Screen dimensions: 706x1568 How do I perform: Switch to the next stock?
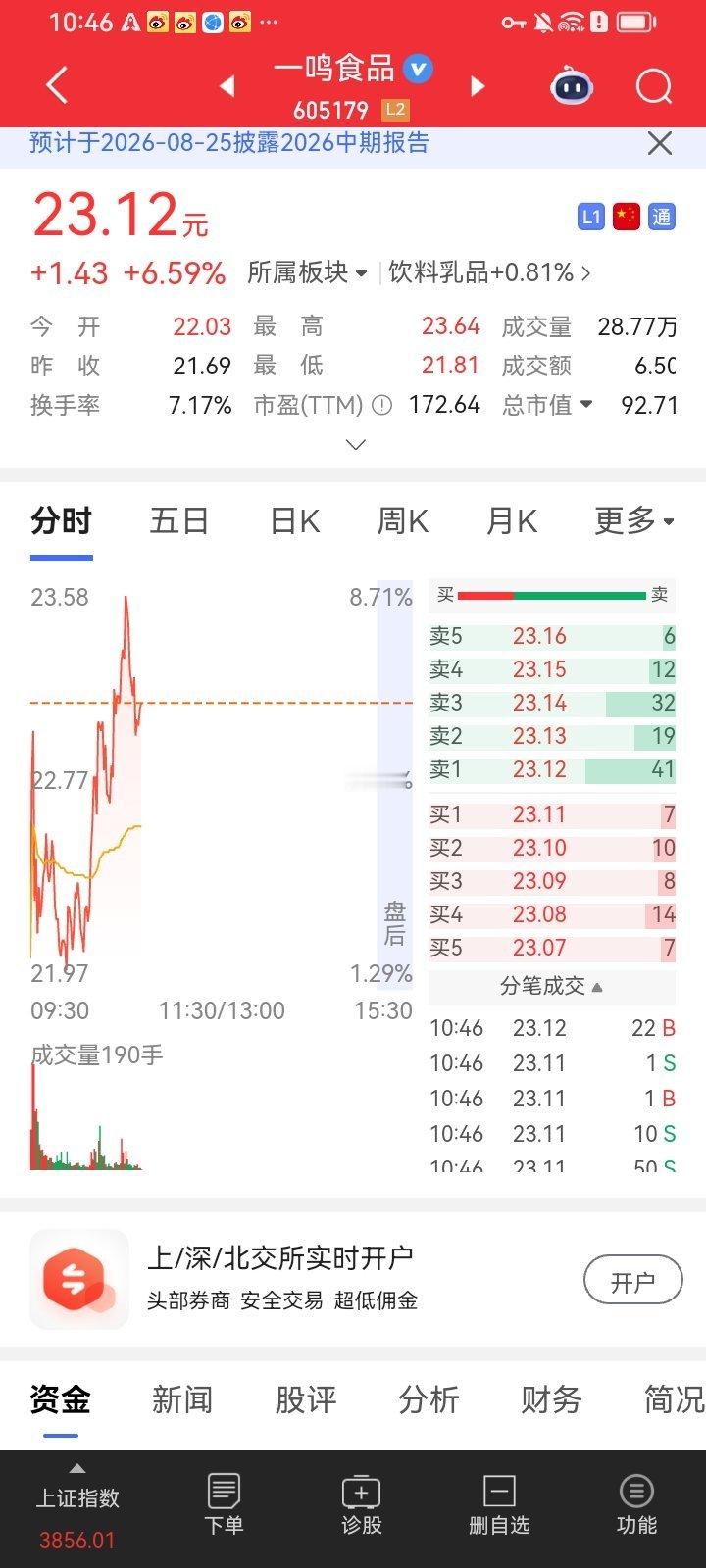point(478,87)
